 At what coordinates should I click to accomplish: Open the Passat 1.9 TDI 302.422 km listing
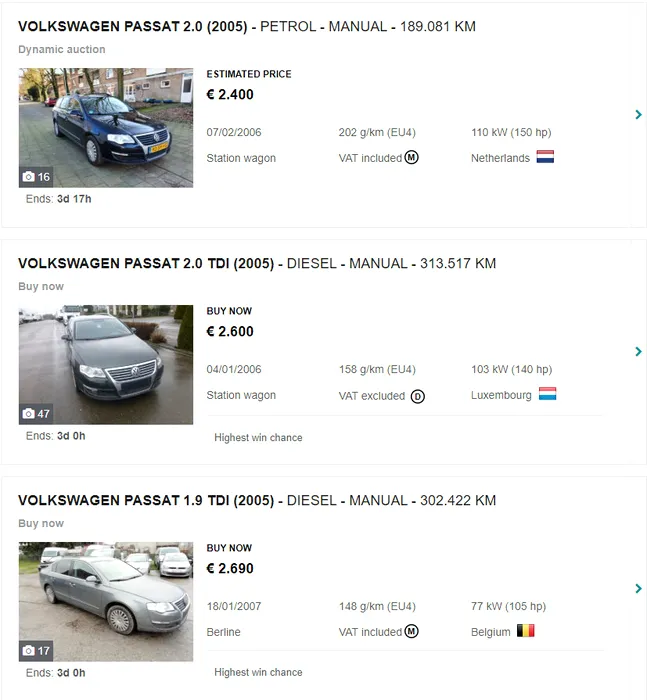click(256, 500)
